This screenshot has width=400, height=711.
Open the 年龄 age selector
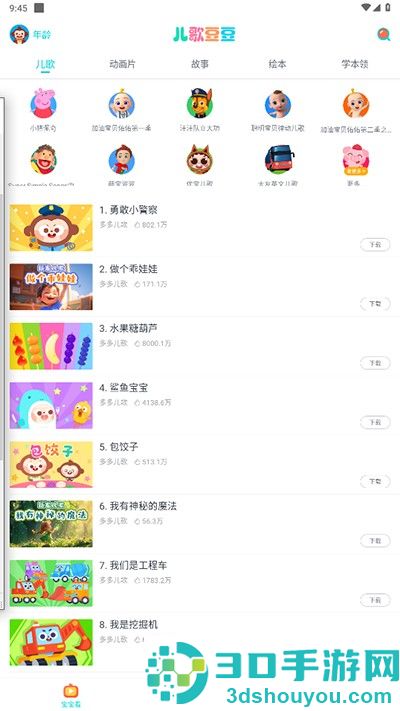pyautogui.click(x=30, y=34)
